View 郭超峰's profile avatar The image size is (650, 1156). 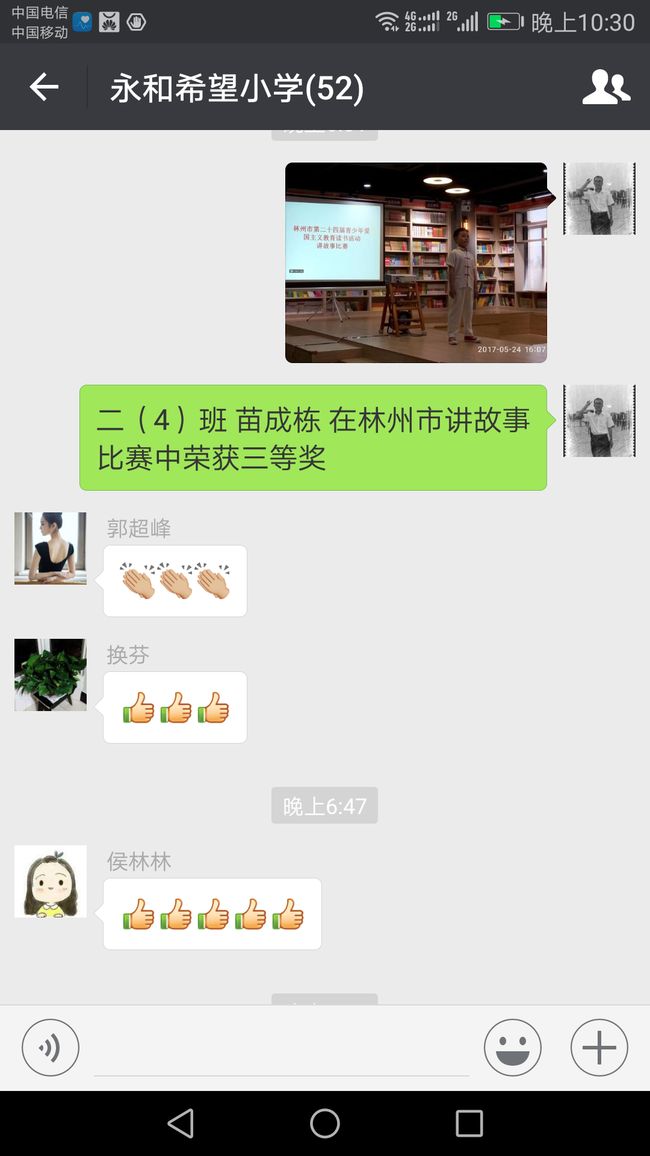coord(50,549)
